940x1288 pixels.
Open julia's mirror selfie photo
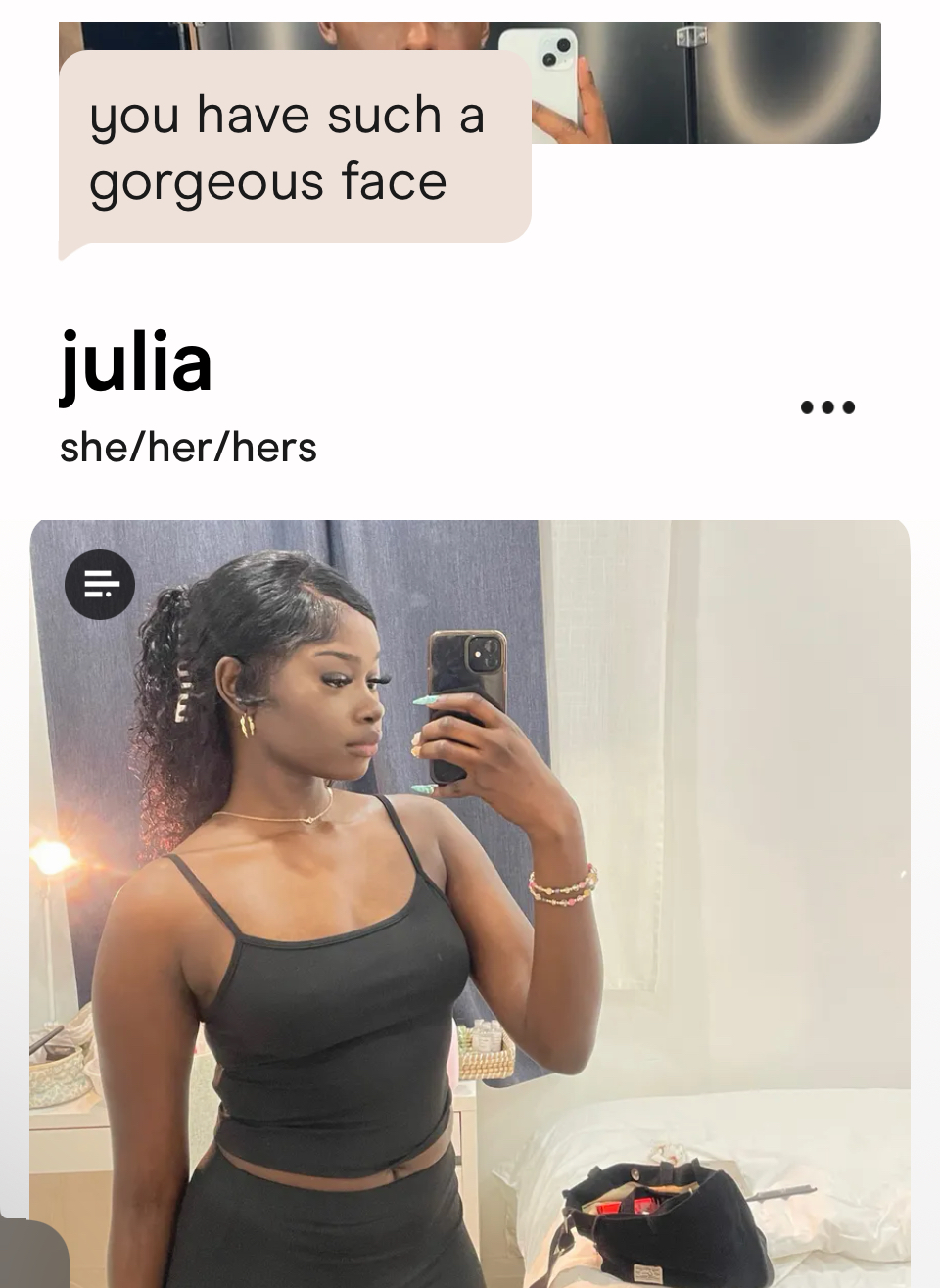470,901
